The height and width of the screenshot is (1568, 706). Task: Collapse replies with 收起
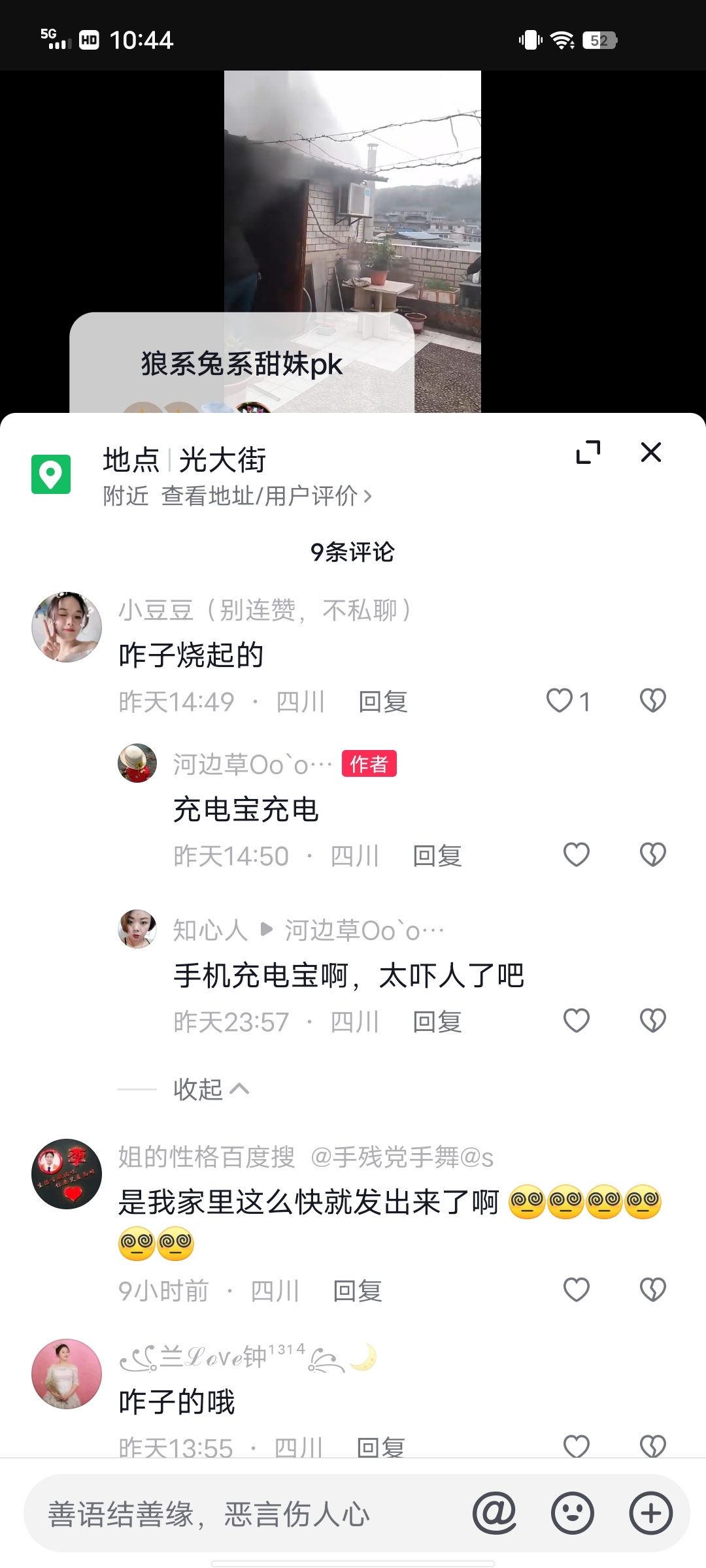coord(210,1089)
